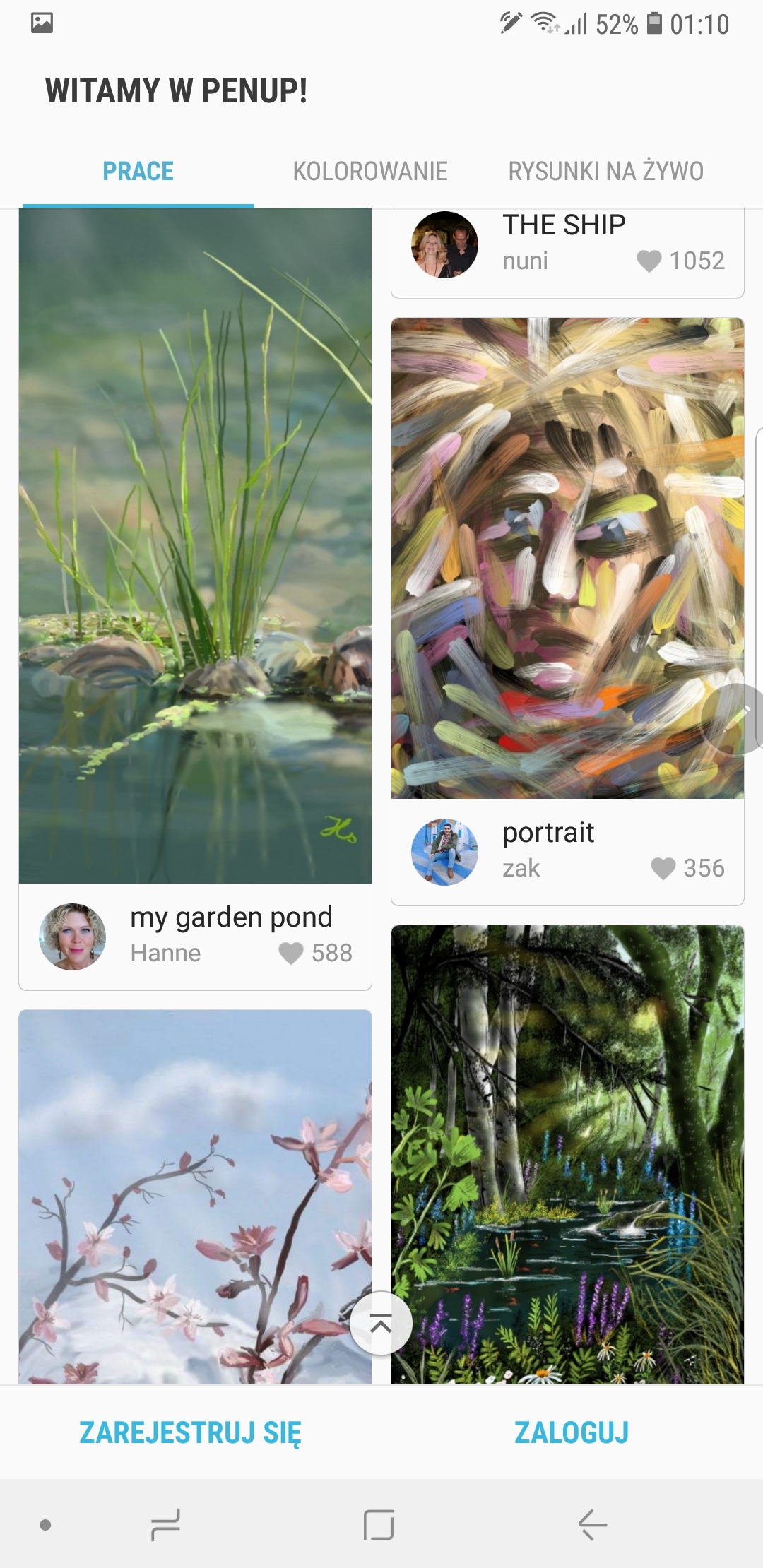View zak's profile avatar
This screenshot has height=1568, width=763.
[x=444, y=852]
